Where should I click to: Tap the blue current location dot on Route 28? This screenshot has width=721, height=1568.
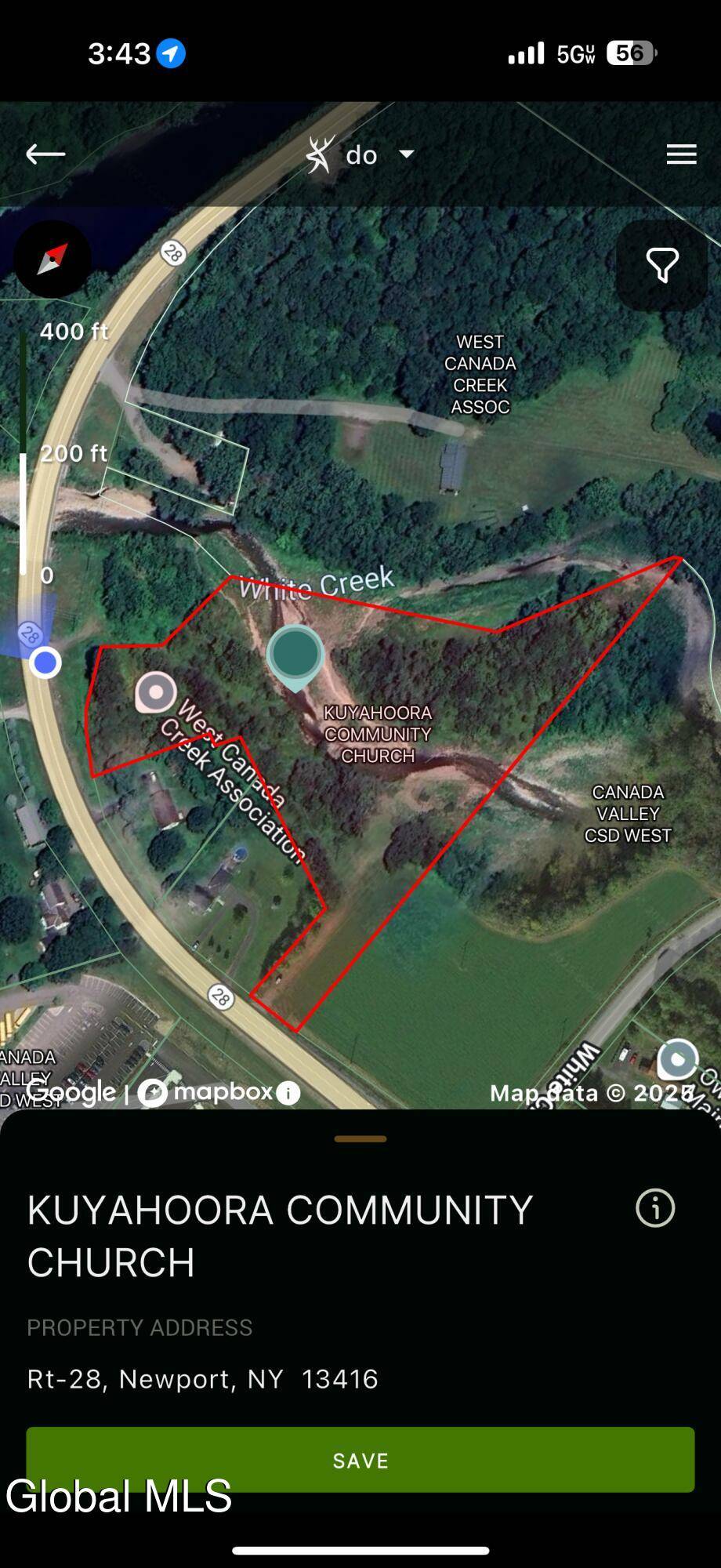(x=45, y=662)
